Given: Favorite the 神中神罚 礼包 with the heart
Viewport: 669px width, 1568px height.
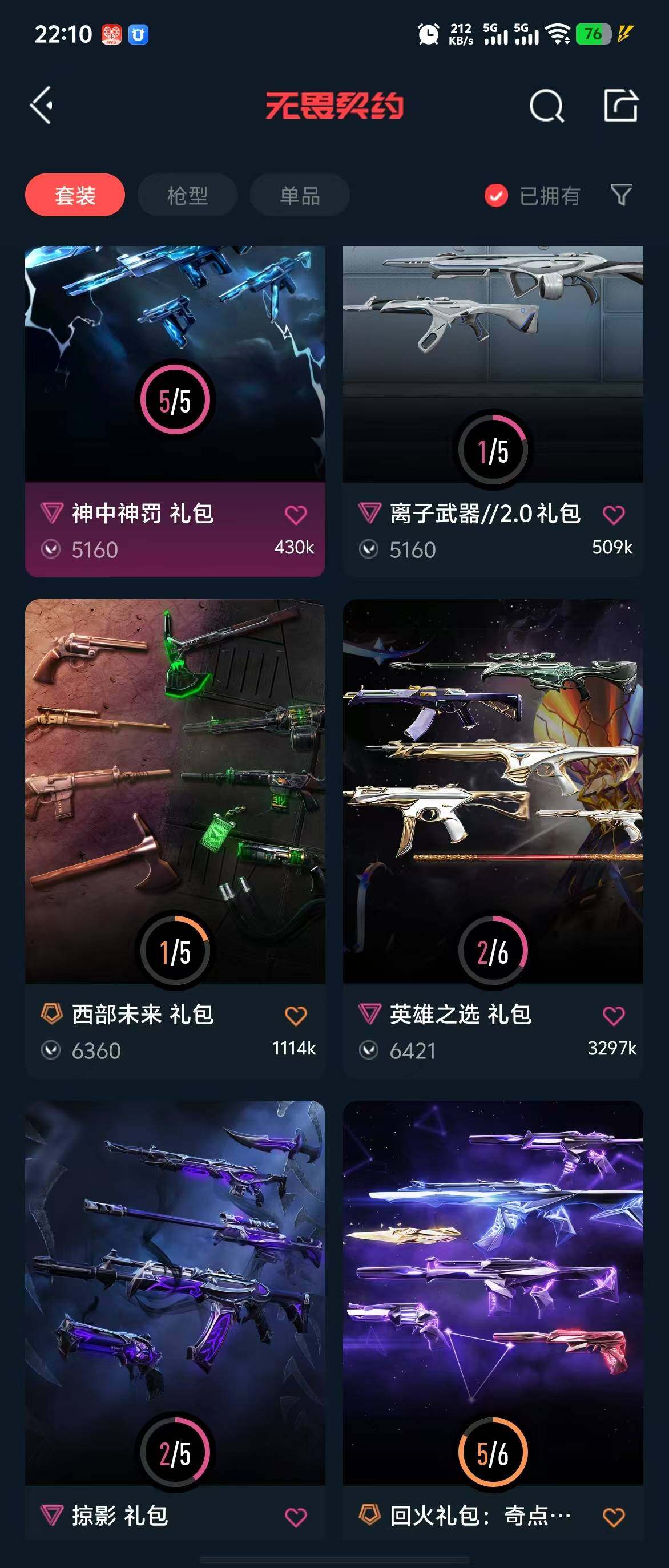Looking at the screenshot, I should (296, 515).
